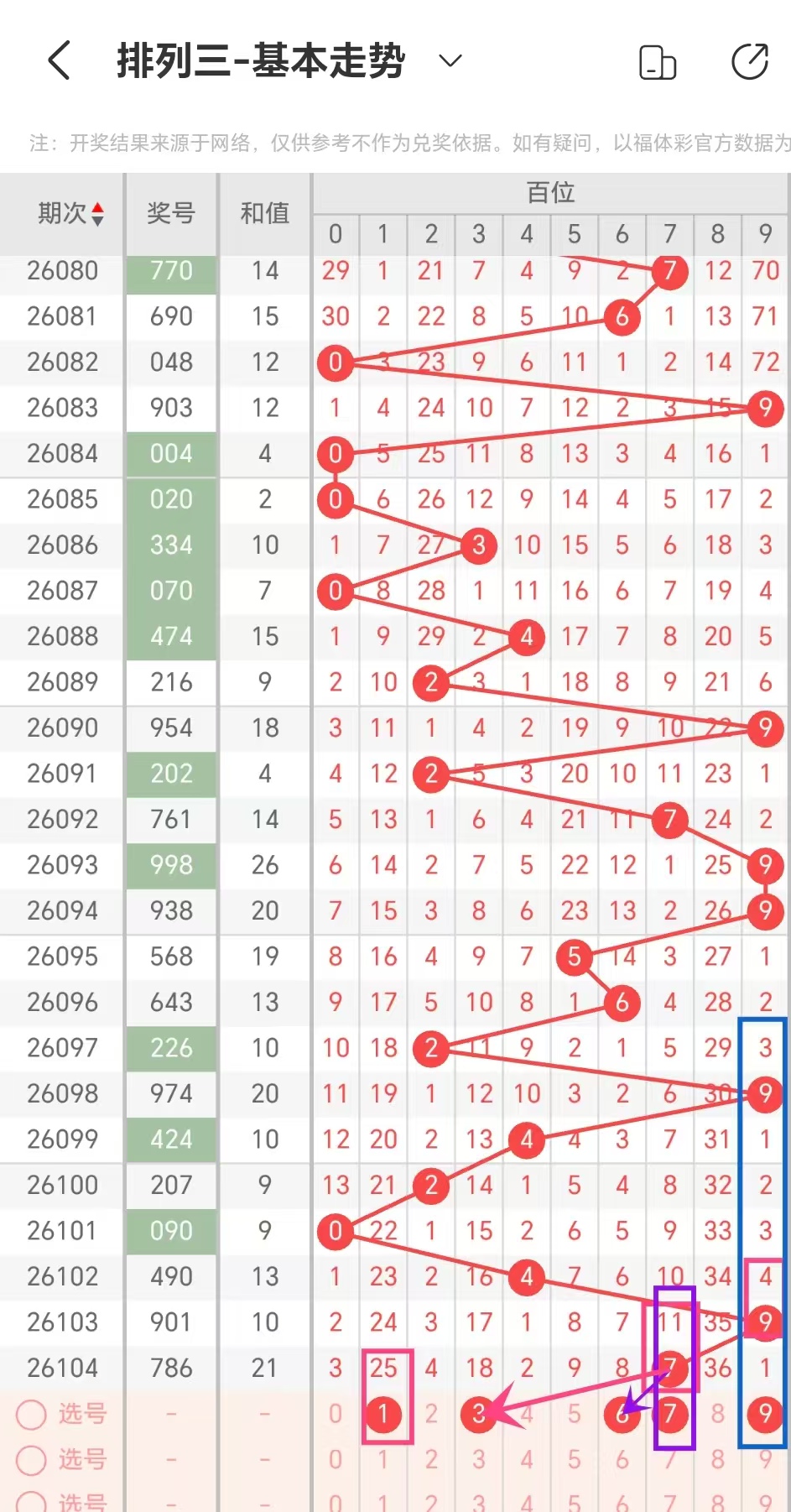791x1512 pixels.
Task: Deselect red ball 1 in first 选号 row
Action: [x=383, y=1415]
